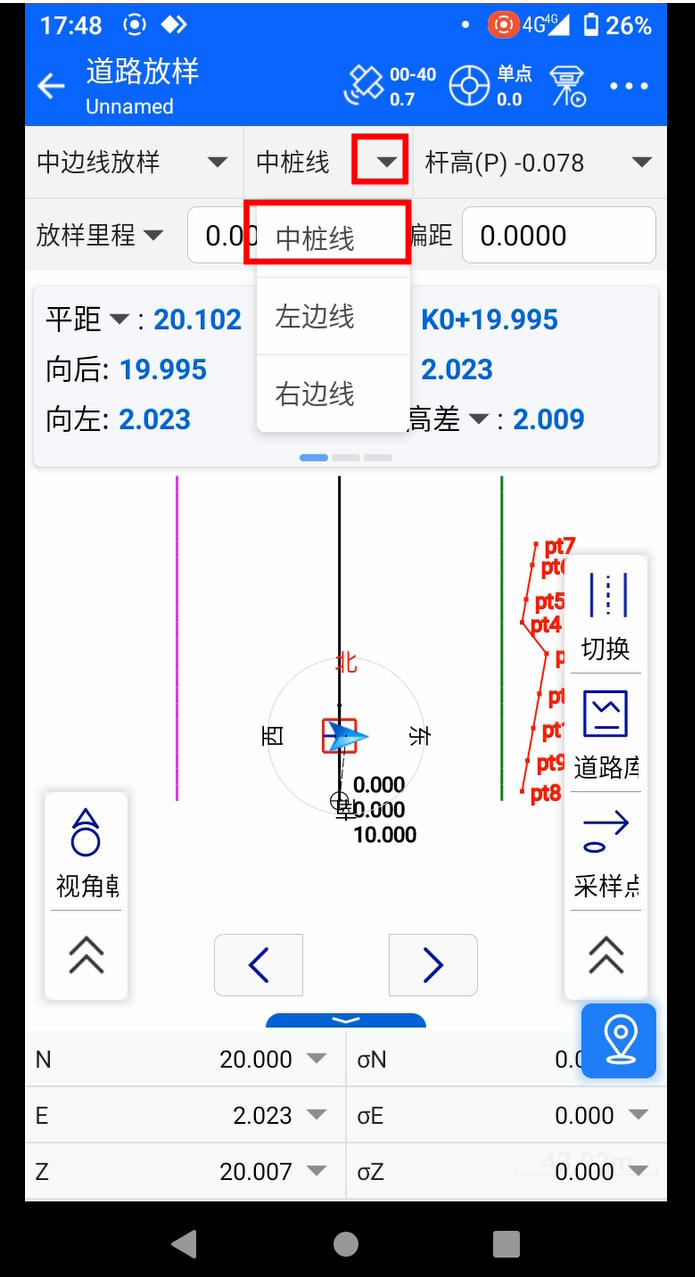Open the 杆高(P) -0.078 dropdown
The image size is (695, 1277).
pos(539,162)
